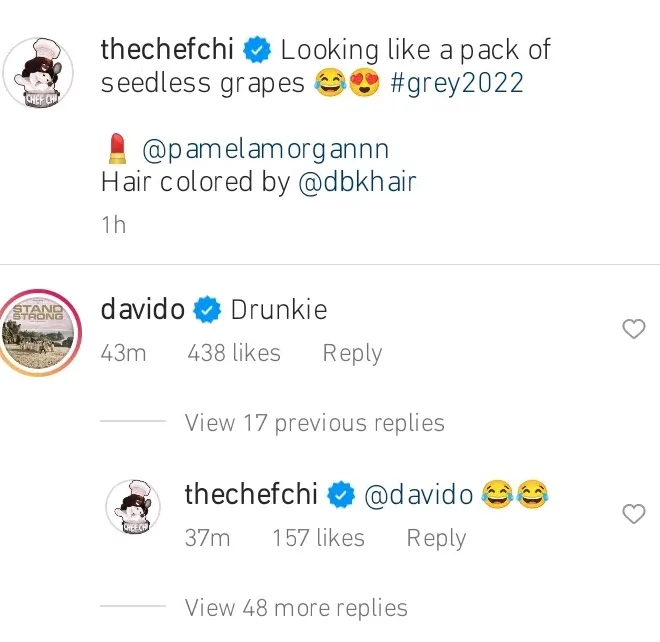Expand View 17 previous replies

[314, 423]
